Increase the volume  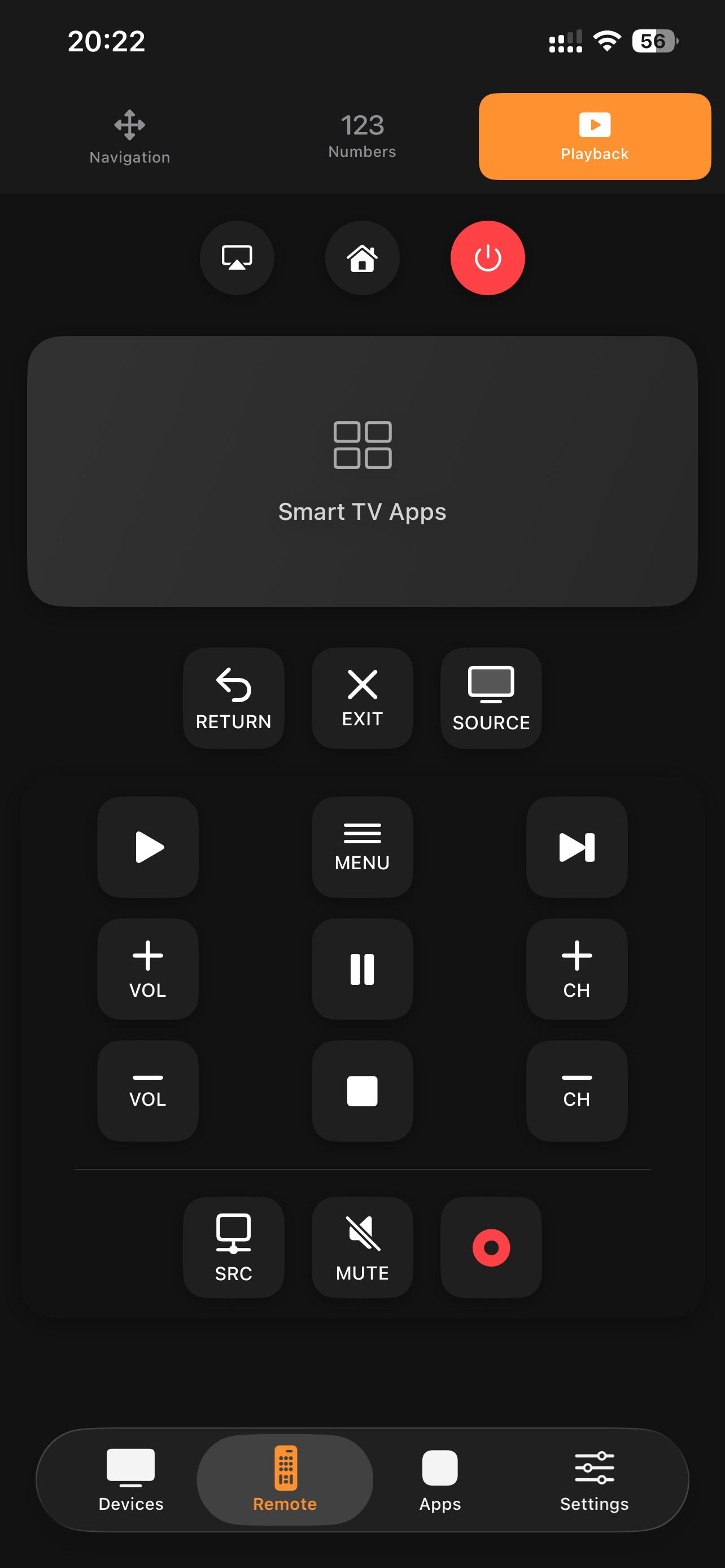click(148, 969)
